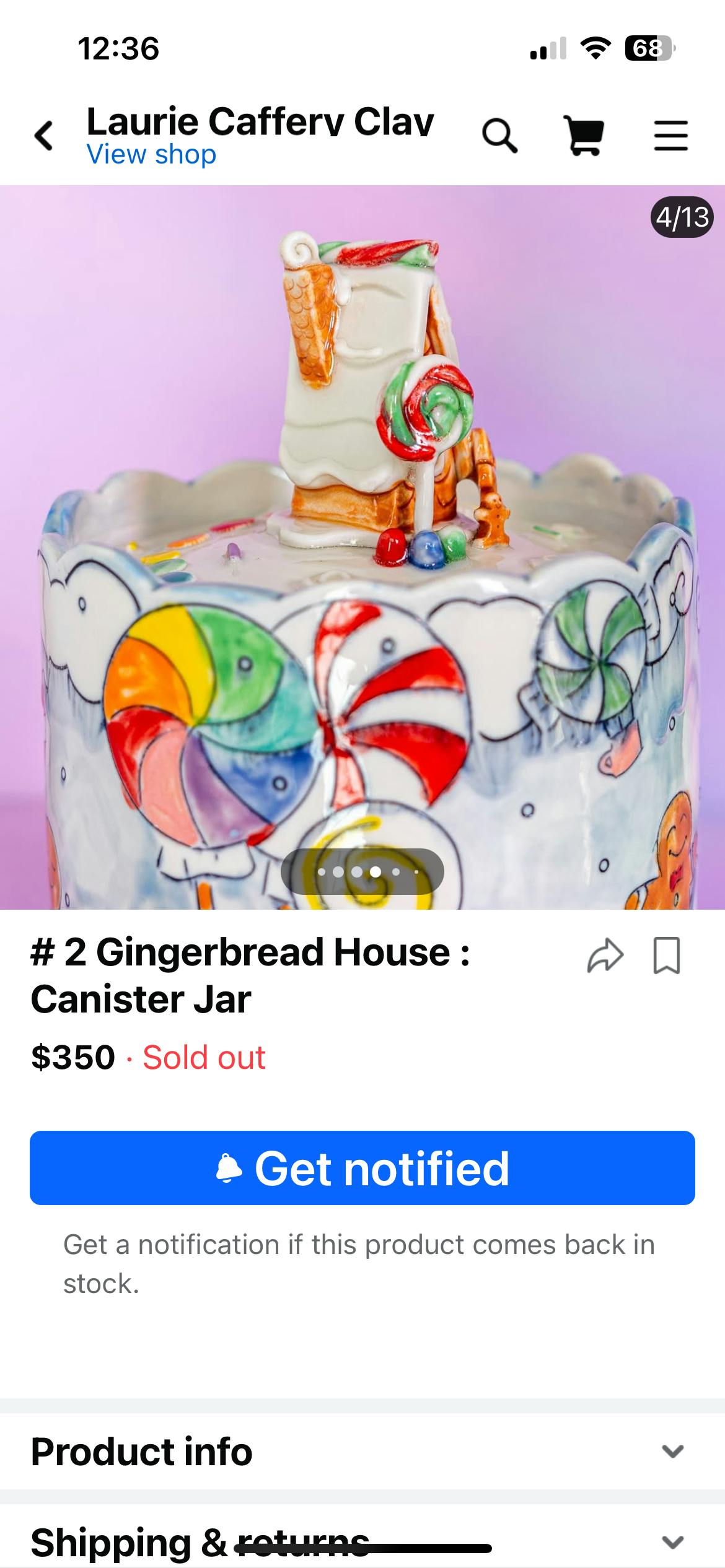The height and width of the screenshot is (1568, 725).
Task: Open the shopping cart
Action: tap(584, 135)
